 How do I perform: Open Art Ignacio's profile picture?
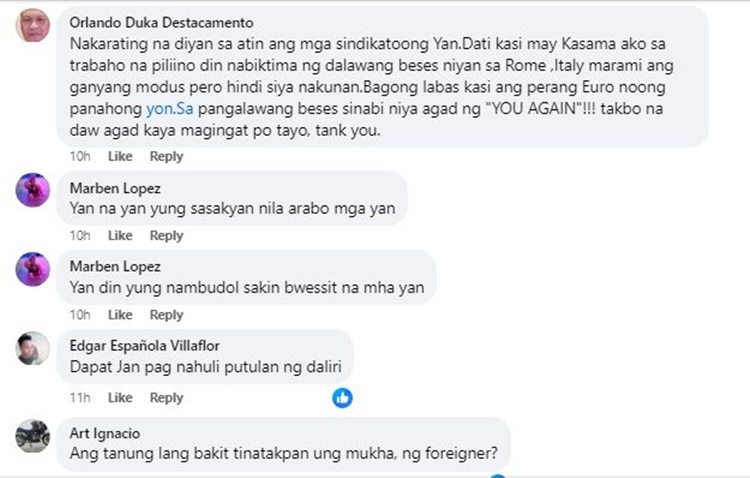33,436
